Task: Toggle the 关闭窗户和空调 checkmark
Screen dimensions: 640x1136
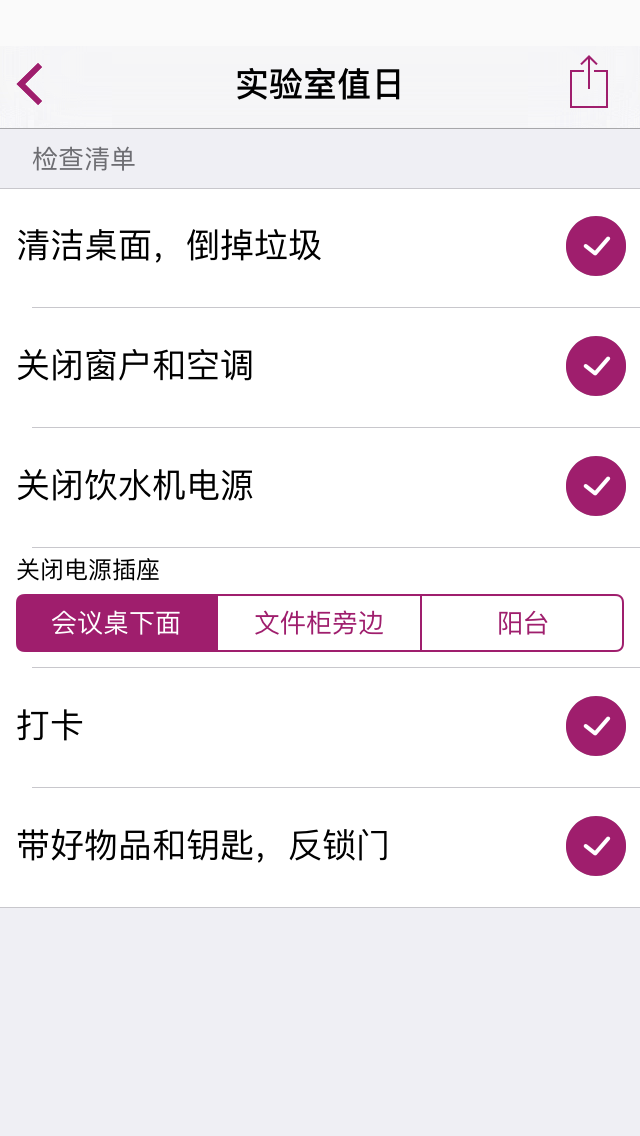Action: pos(596,366)
